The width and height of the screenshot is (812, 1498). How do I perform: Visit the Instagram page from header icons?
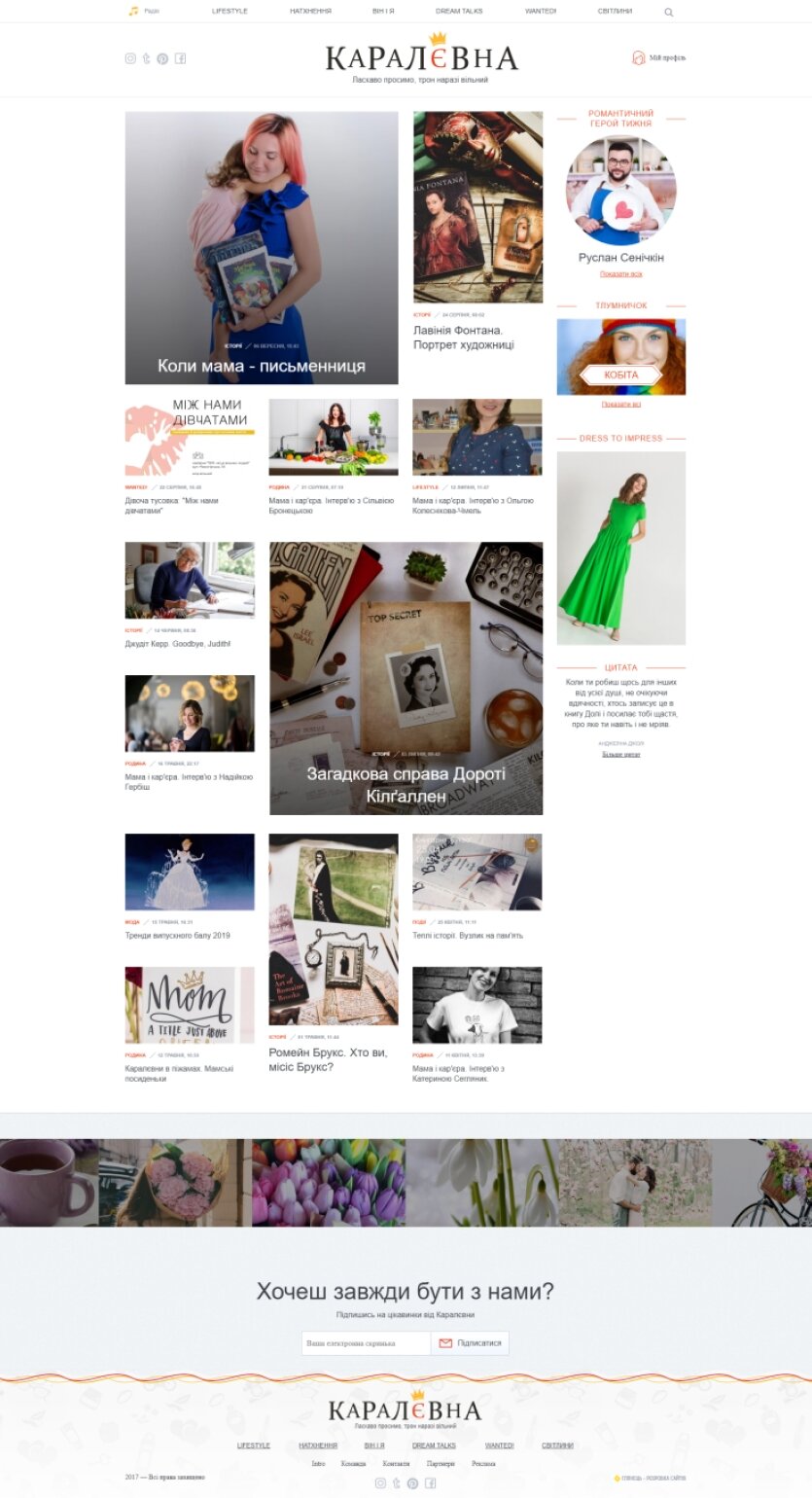pyautogui.click(x=130, y=58)
